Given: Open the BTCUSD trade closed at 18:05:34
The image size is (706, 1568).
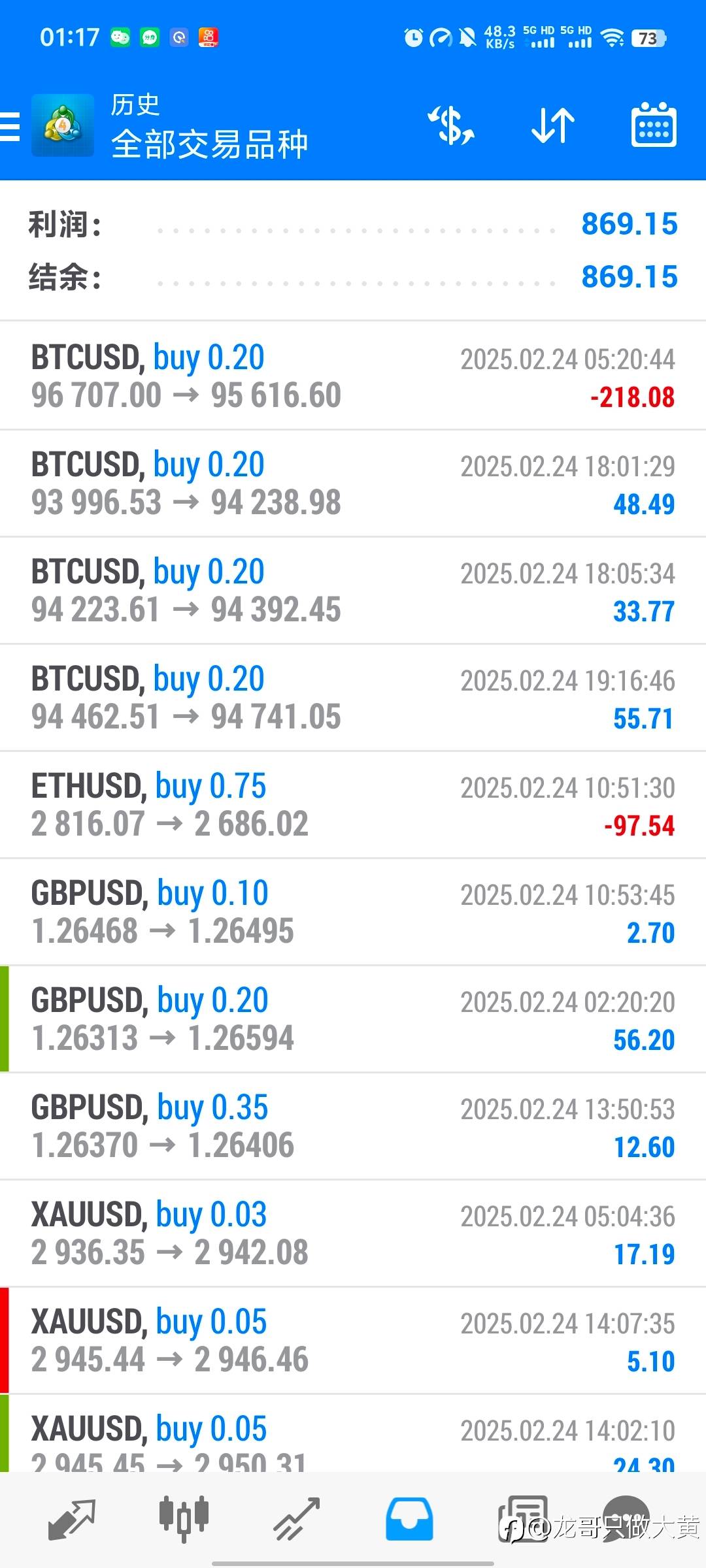Looking at the screenshot, I should coord(353,591).
